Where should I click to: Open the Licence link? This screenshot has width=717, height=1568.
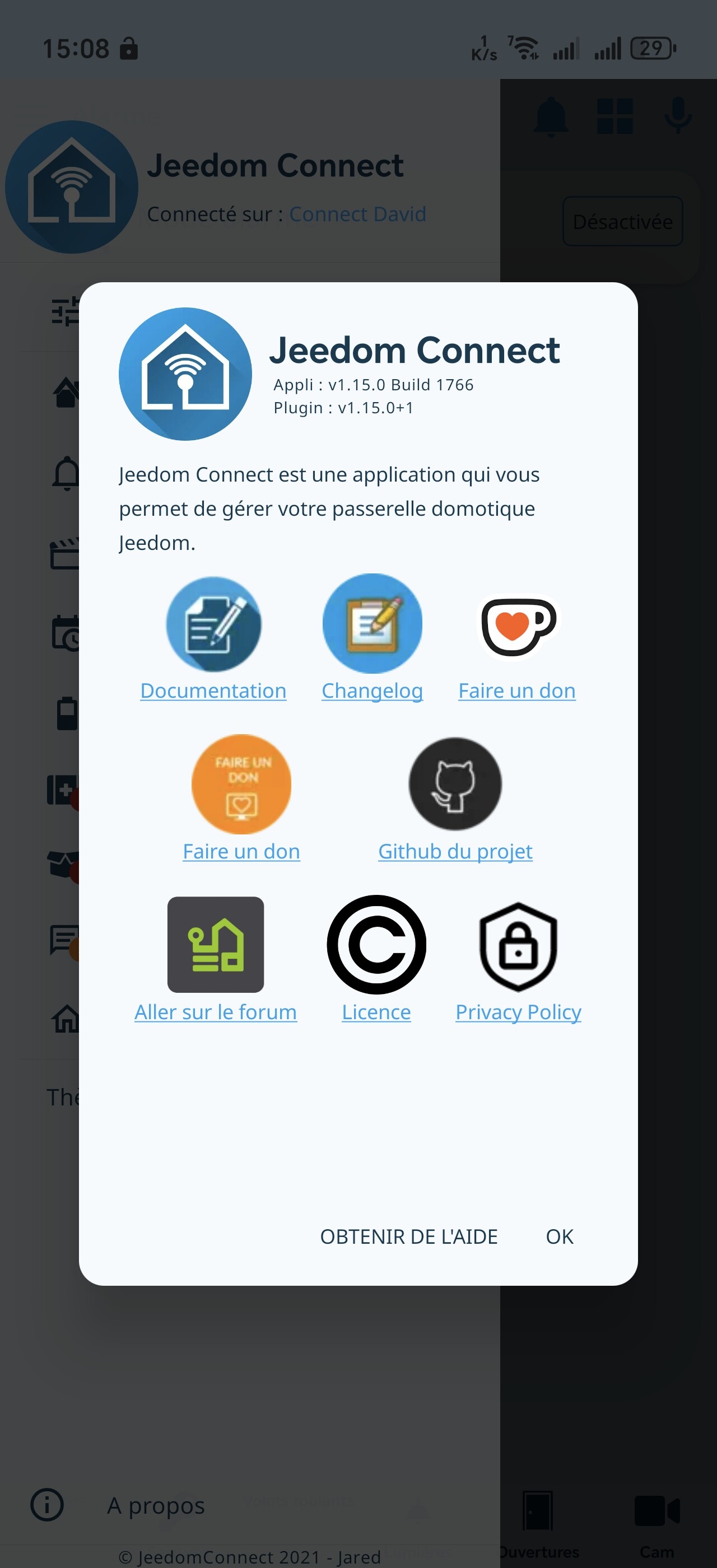(x=376, y=1011)
